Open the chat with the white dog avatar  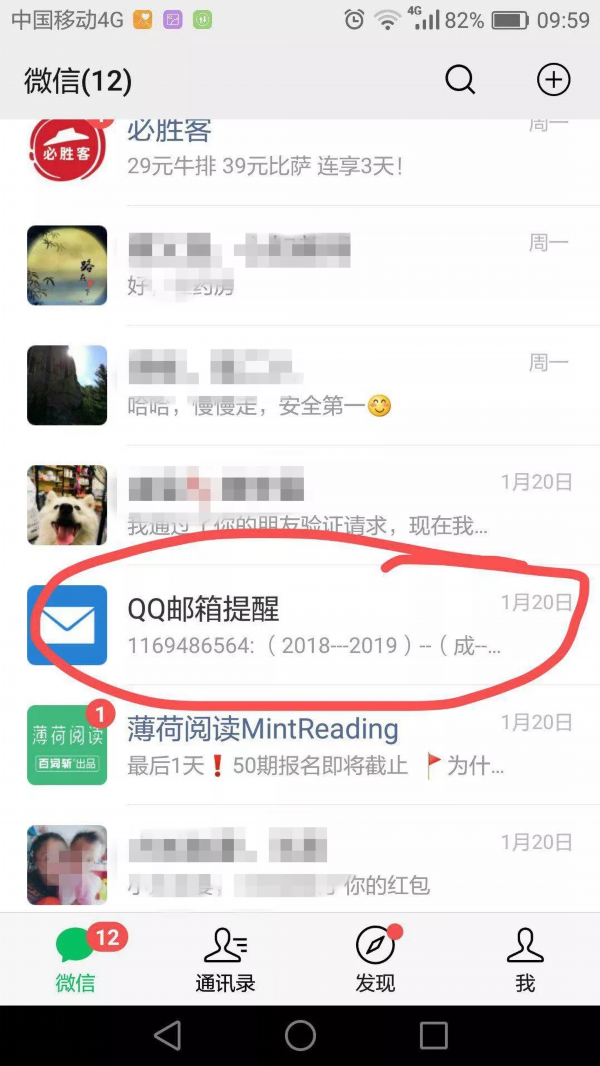click(x=300, y=505)
